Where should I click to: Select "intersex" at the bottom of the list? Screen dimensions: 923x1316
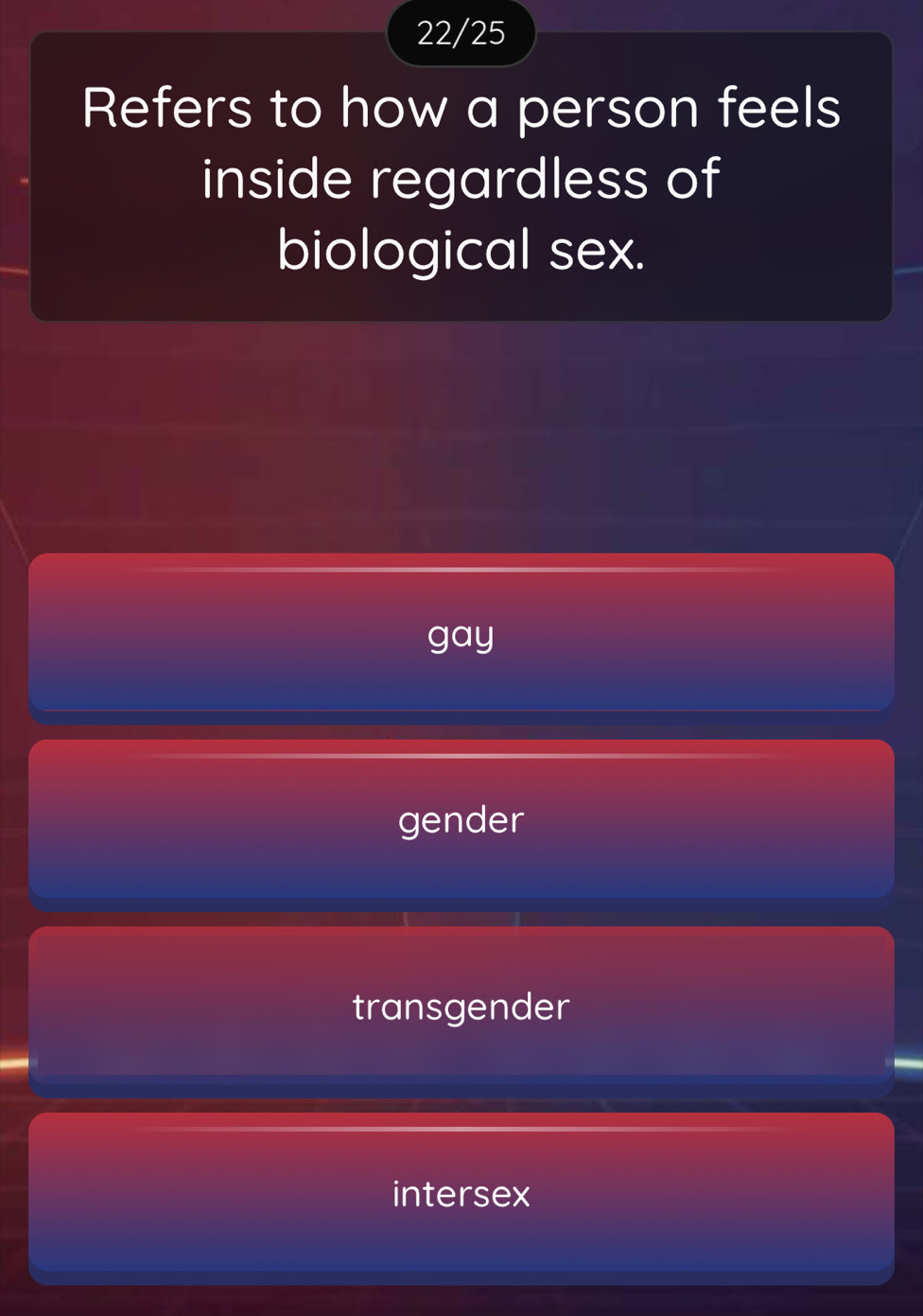pos(461,1195)
